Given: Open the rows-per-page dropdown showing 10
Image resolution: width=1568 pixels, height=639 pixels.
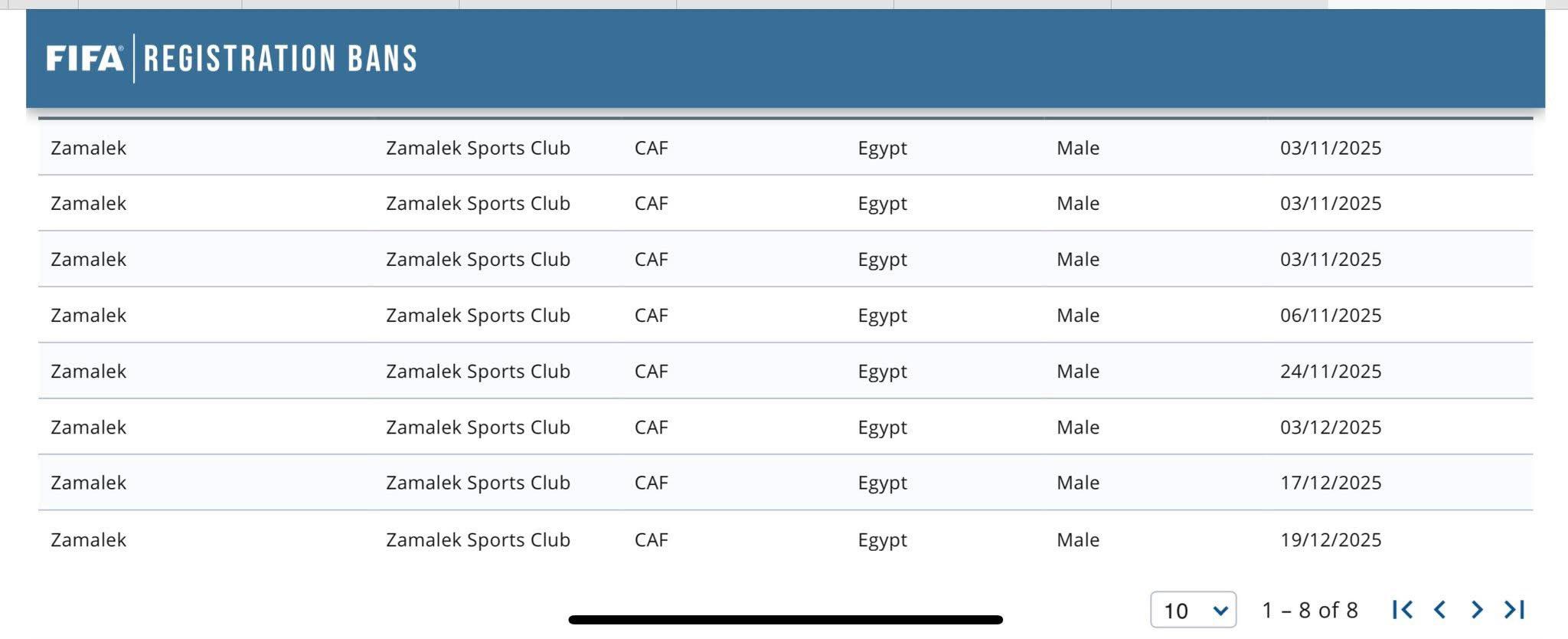Looking at the screenshot, I should coord(1192,610).
